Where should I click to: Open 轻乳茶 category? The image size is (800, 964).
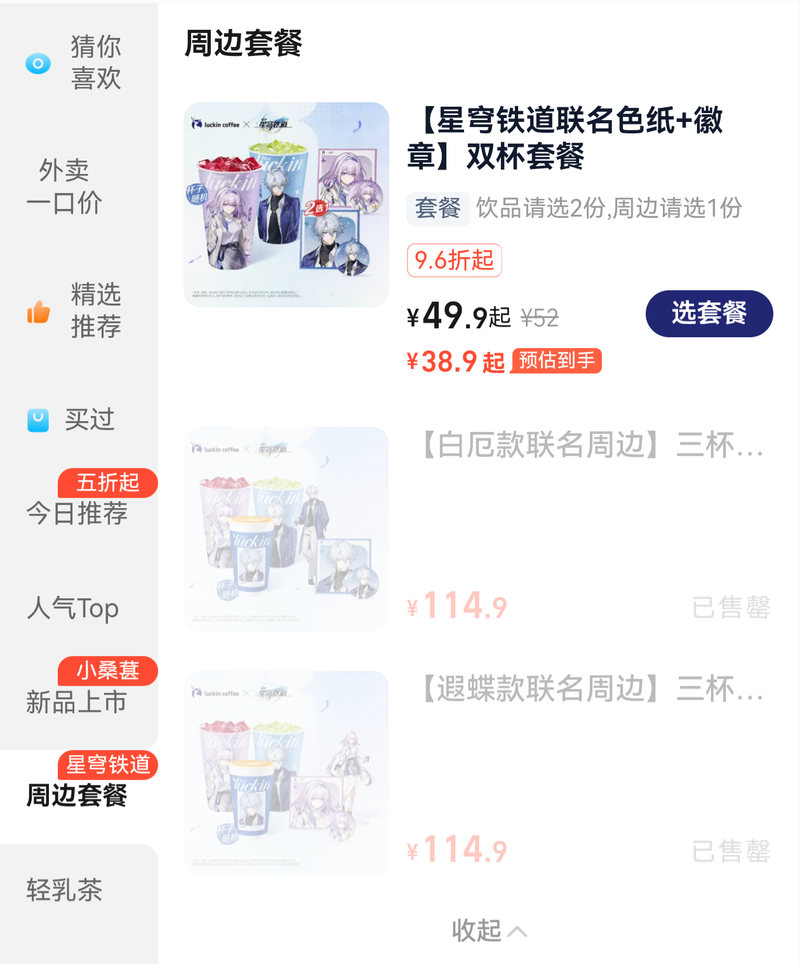pos(65,890)
